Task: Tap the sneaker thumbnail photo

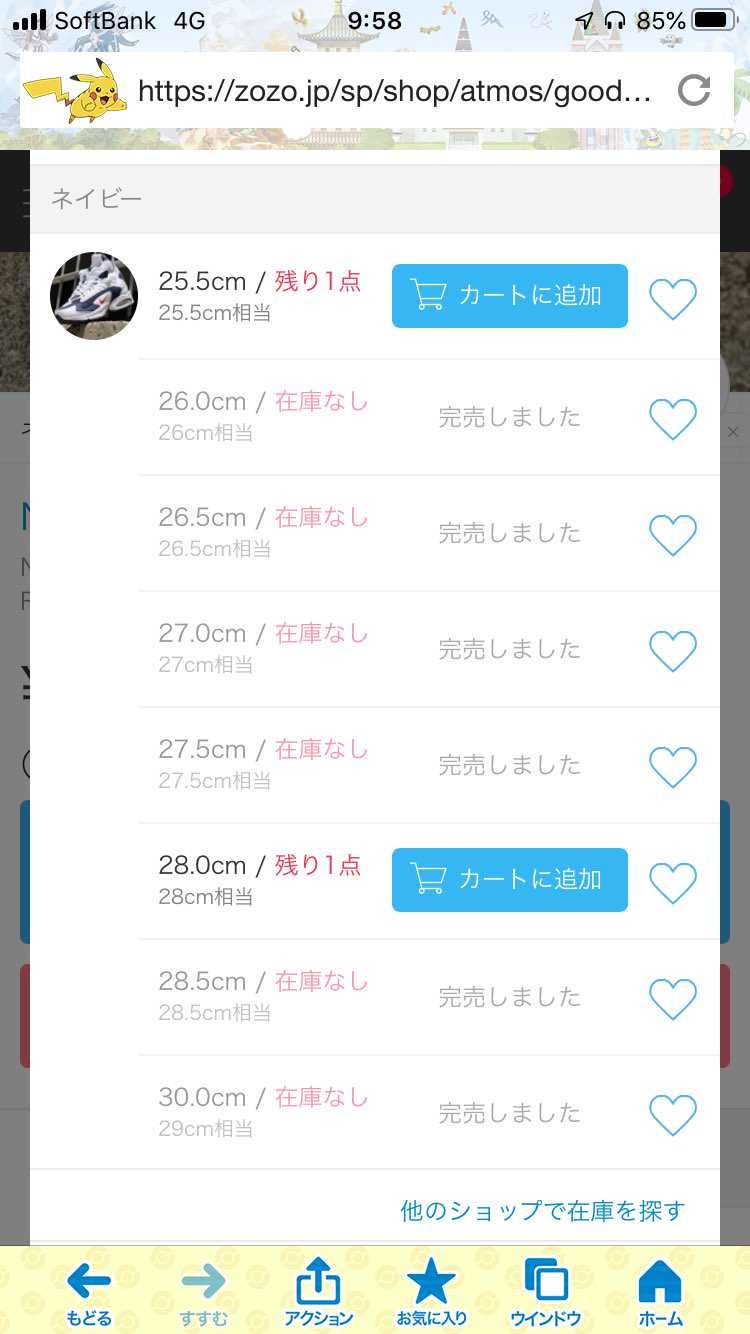Action: [93, 295]
